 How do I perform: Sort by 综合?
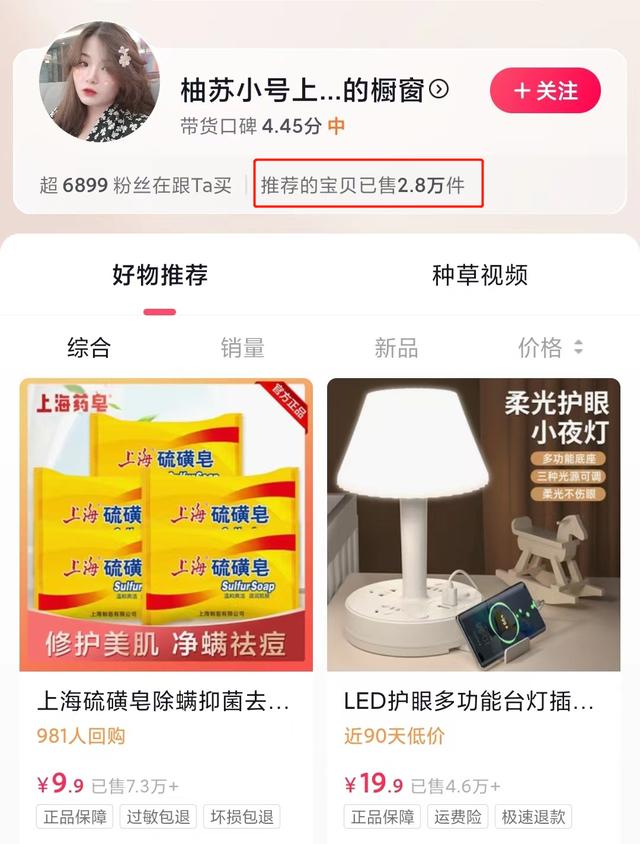(89, 348)
